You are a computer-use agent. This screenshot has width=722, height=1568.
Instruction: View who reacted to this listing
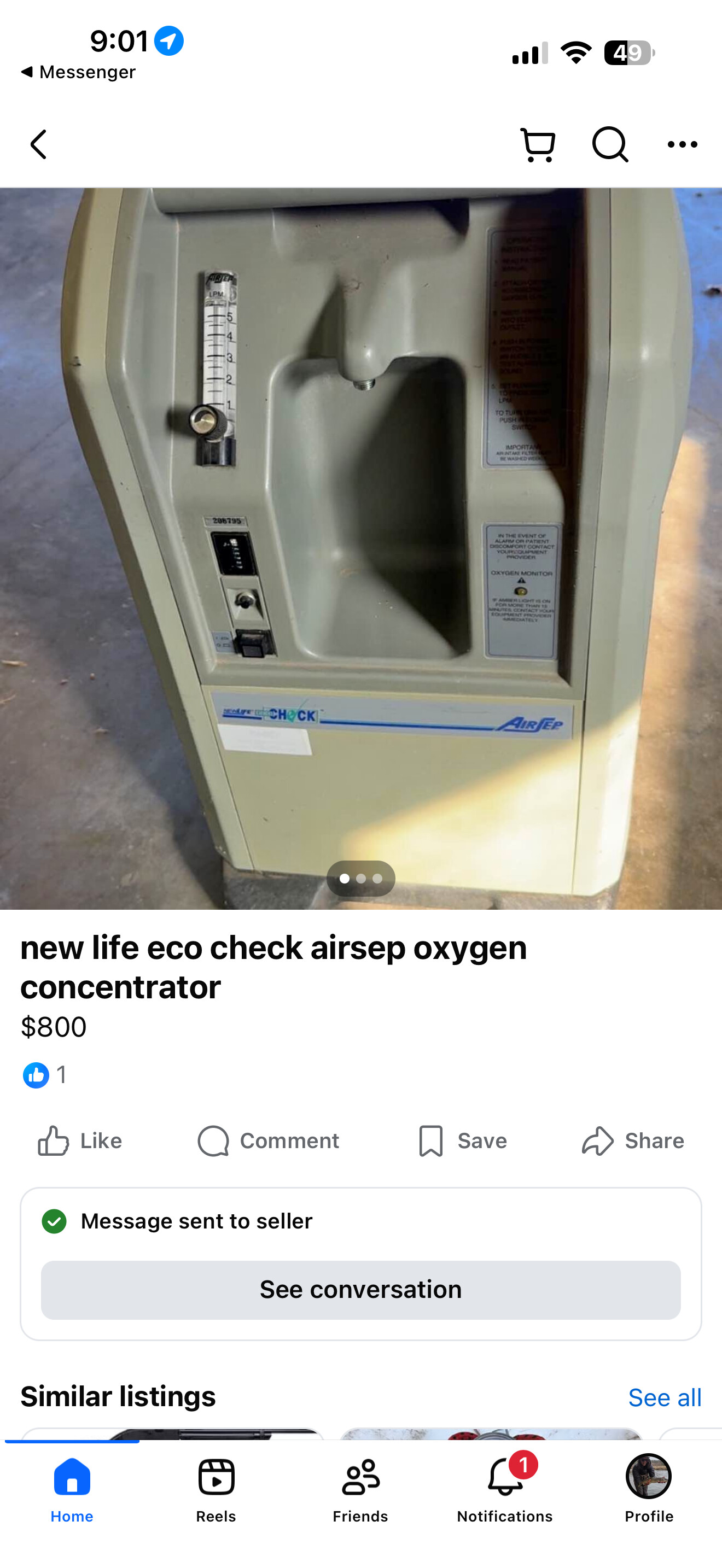(x=44, y=1075)
